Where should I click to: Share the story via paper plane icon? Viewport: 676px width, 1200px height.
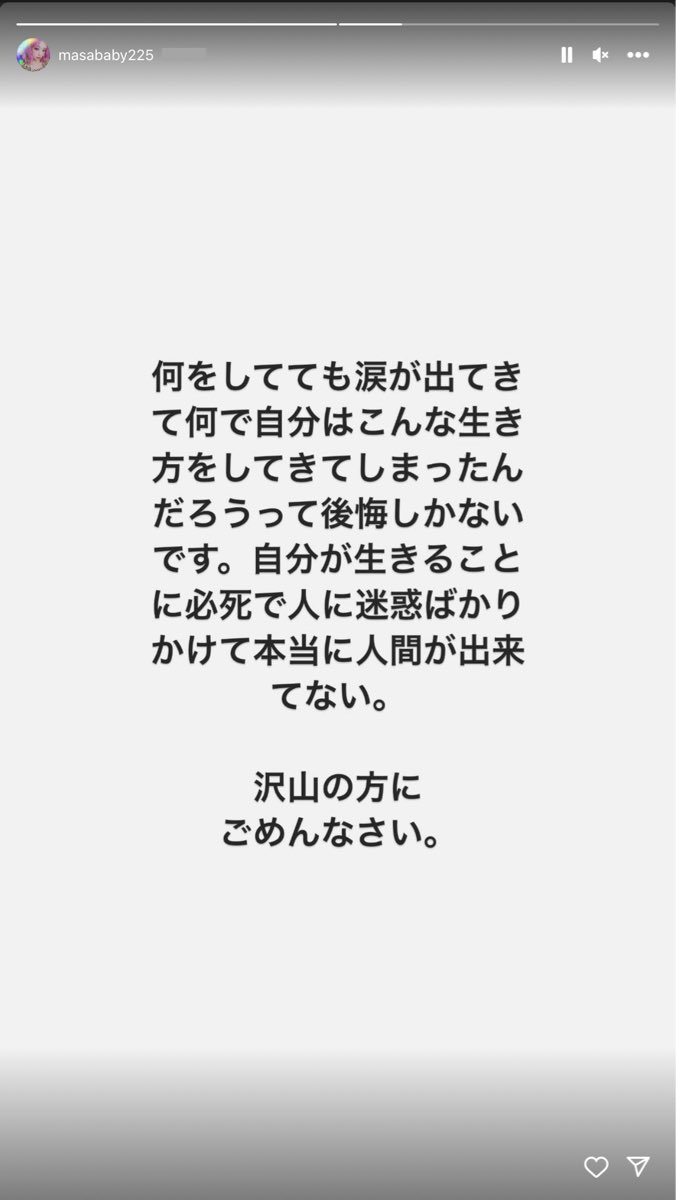click(638, 1166)
